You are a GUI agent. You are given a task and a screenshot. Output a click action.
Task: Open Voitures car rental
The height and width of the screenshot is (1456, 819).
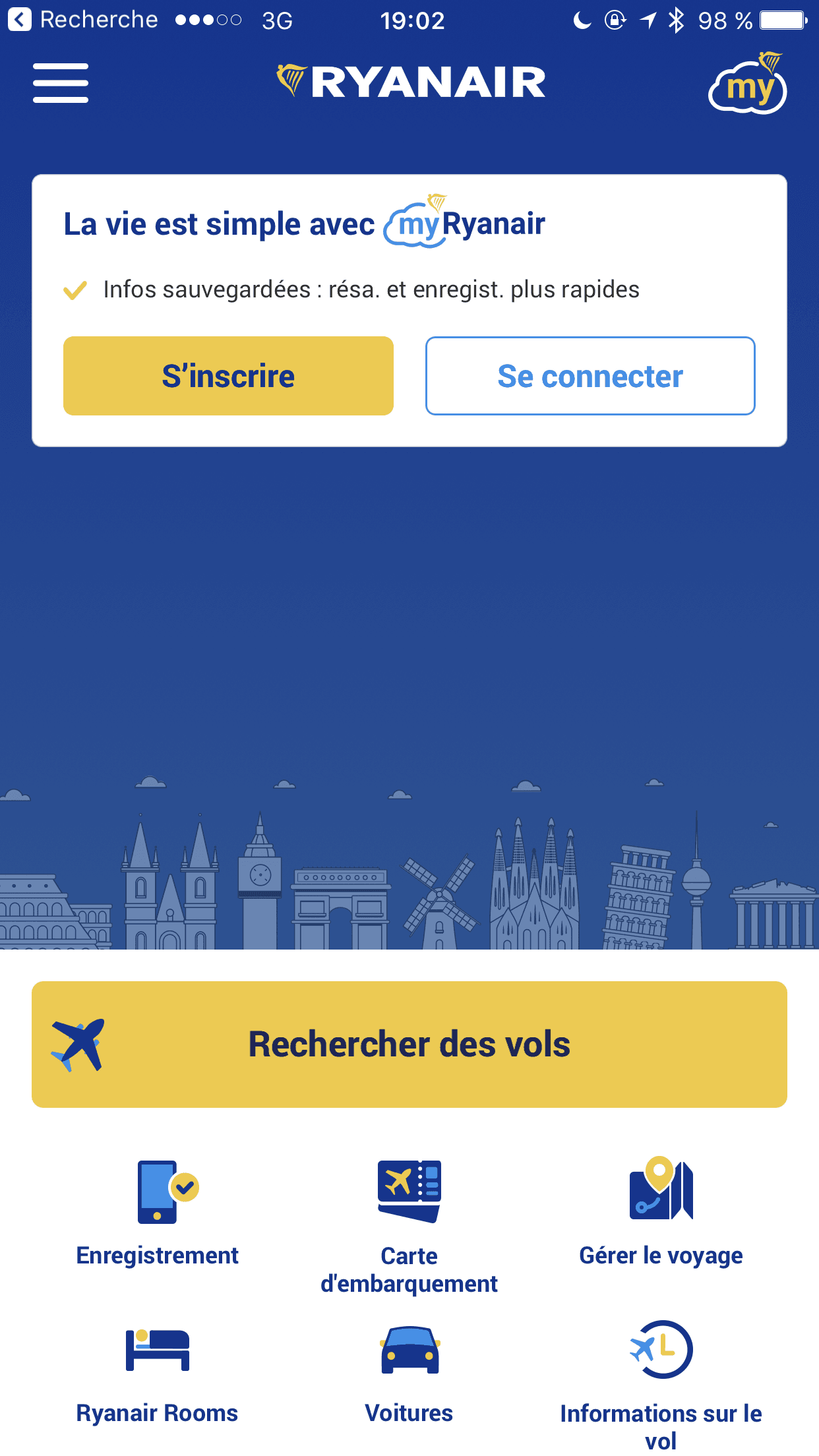pos(409,1372)
